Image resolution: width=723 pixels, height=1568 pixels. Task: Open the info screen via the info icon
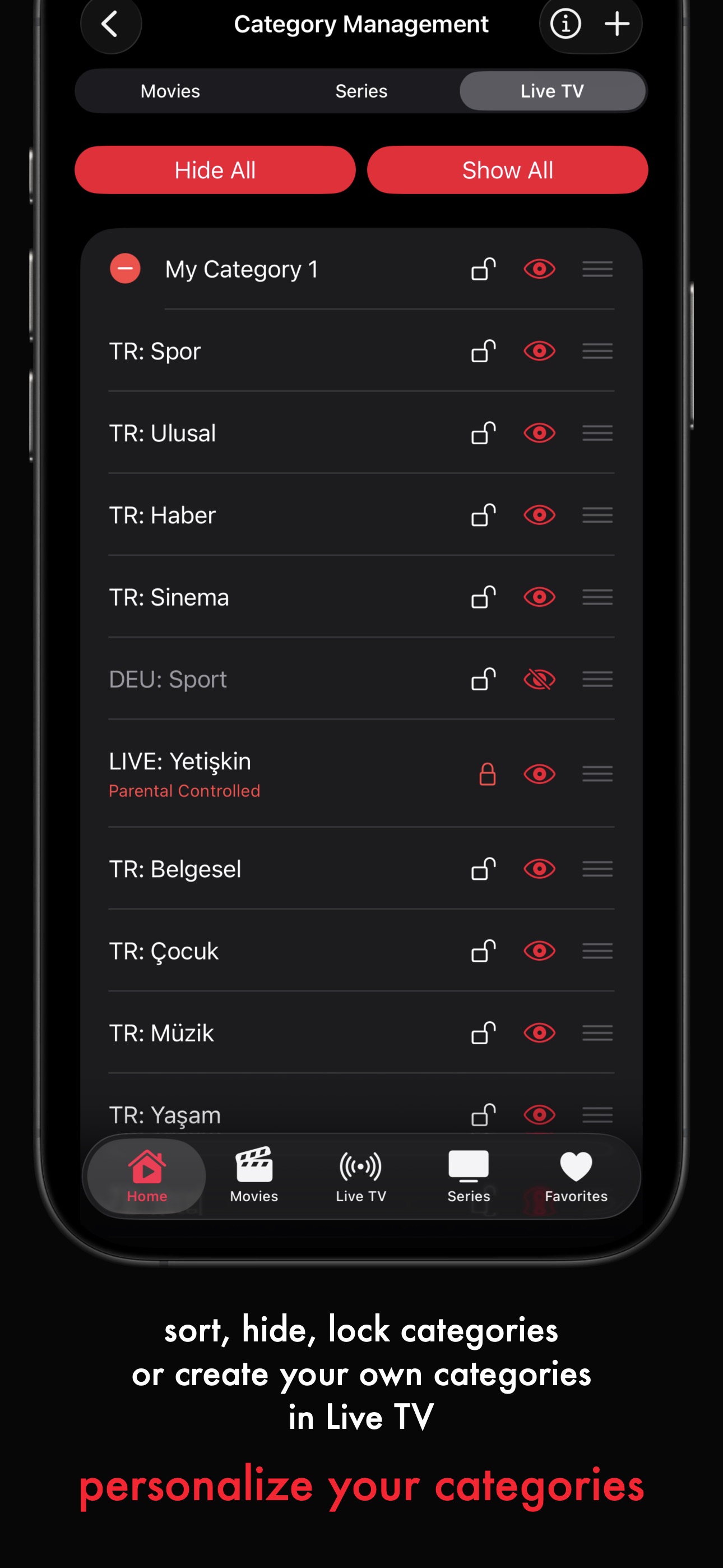[x=565, y=24]
